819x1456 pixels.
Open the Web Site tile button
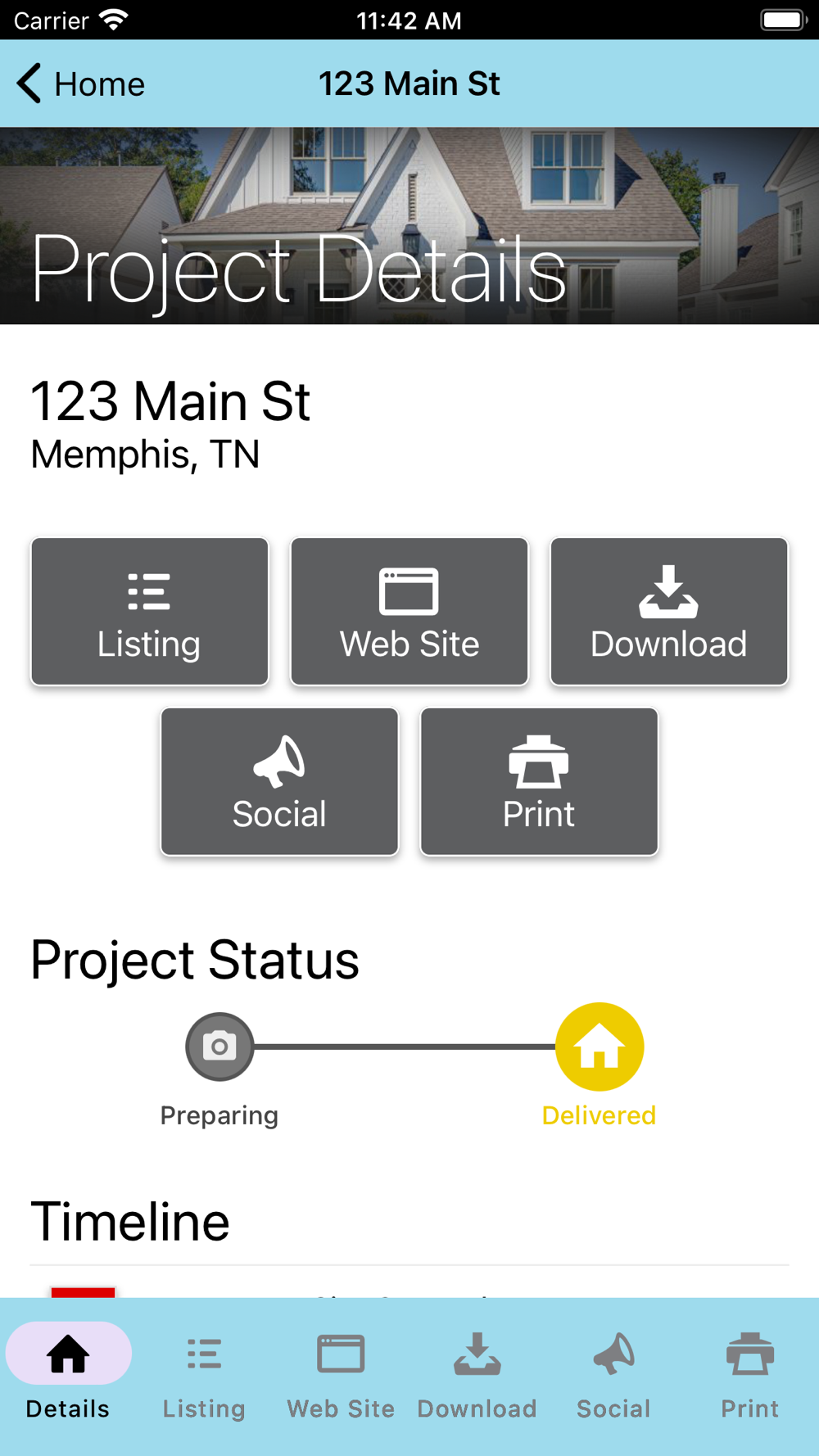(409, 612)
